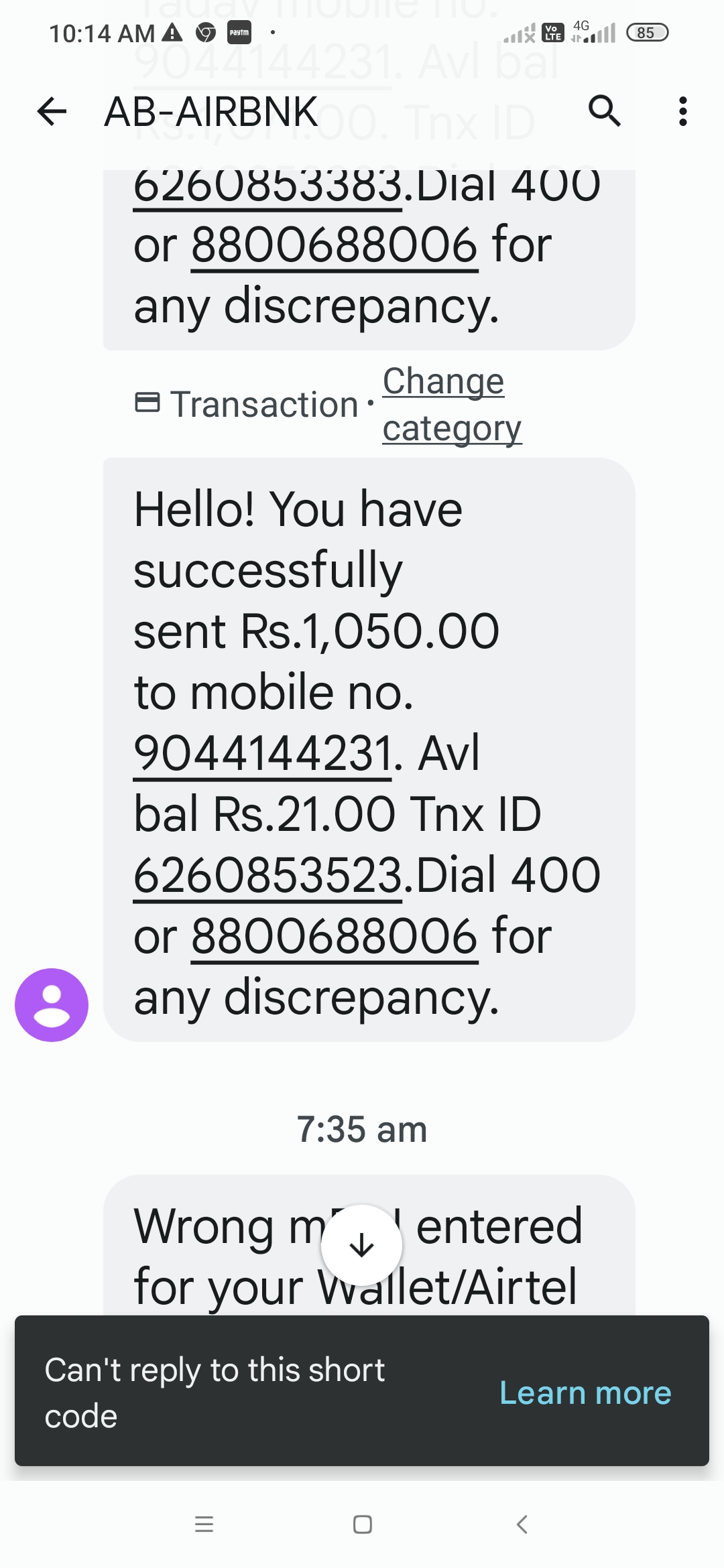Jump to latest message with down arrow
The height and width of the screenshot is (1568, 724).
(361, 1245)
